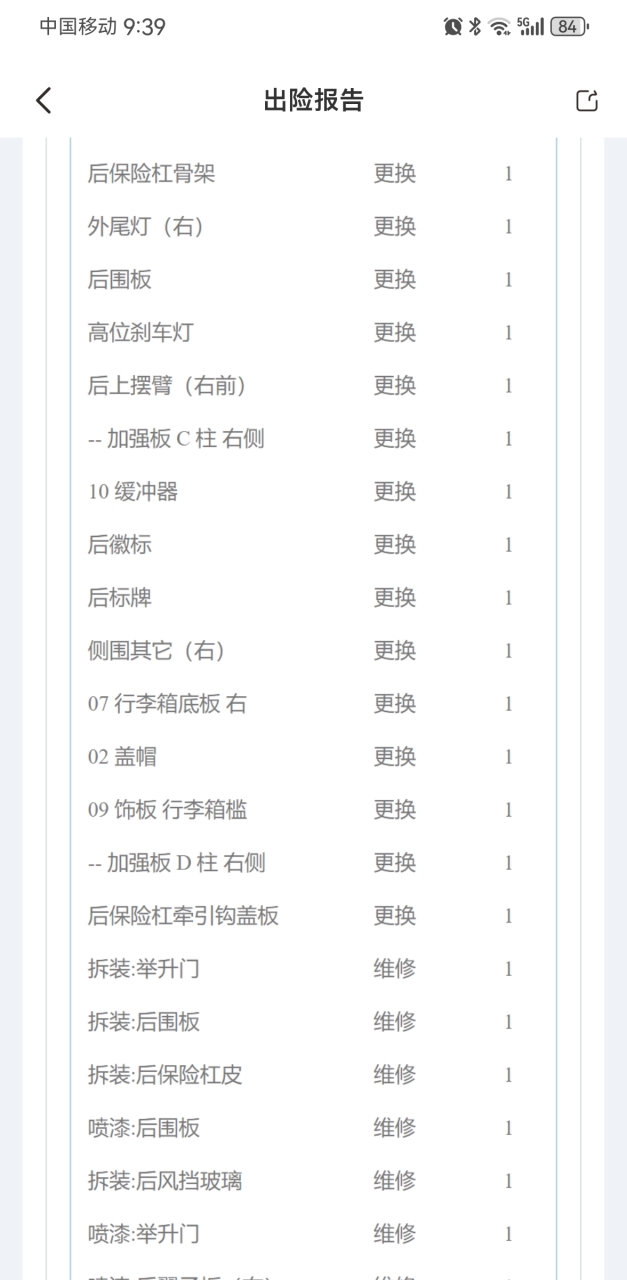
Task: Share the 出险报告 report
Action: tap(587, 100)
